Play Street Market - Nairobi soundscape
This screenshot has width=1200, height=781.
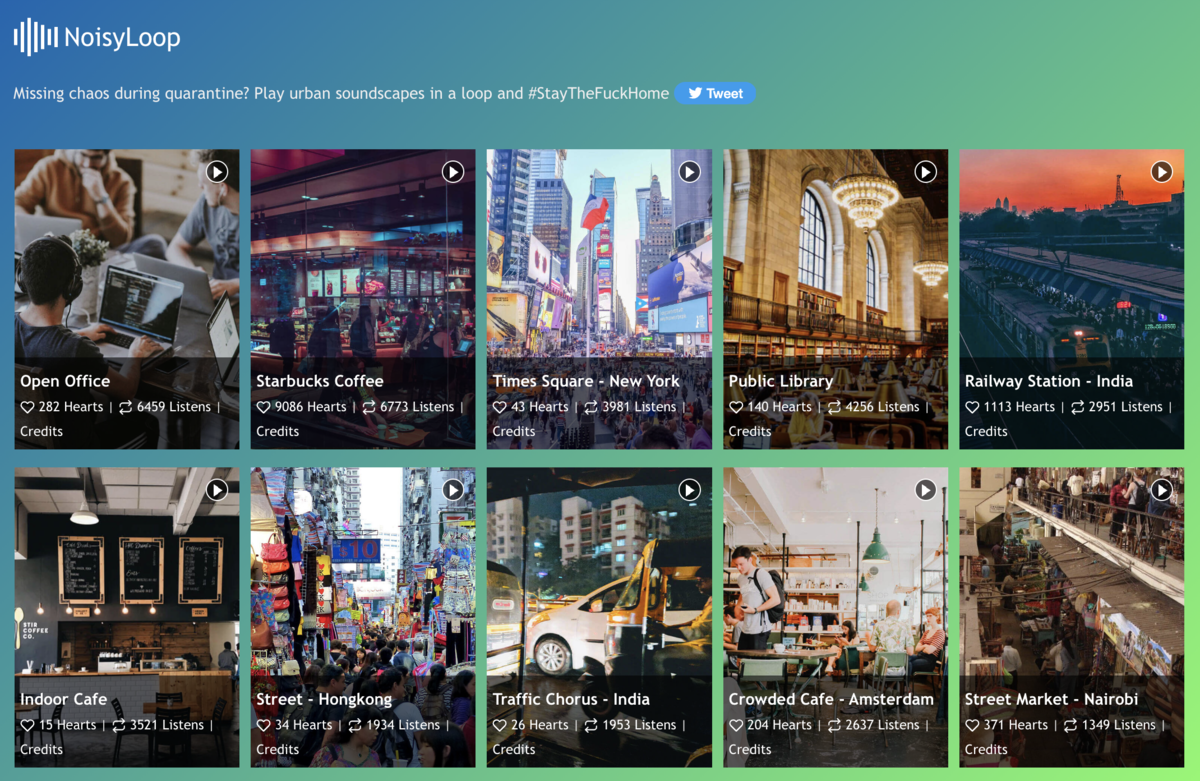pos(1161,490)
